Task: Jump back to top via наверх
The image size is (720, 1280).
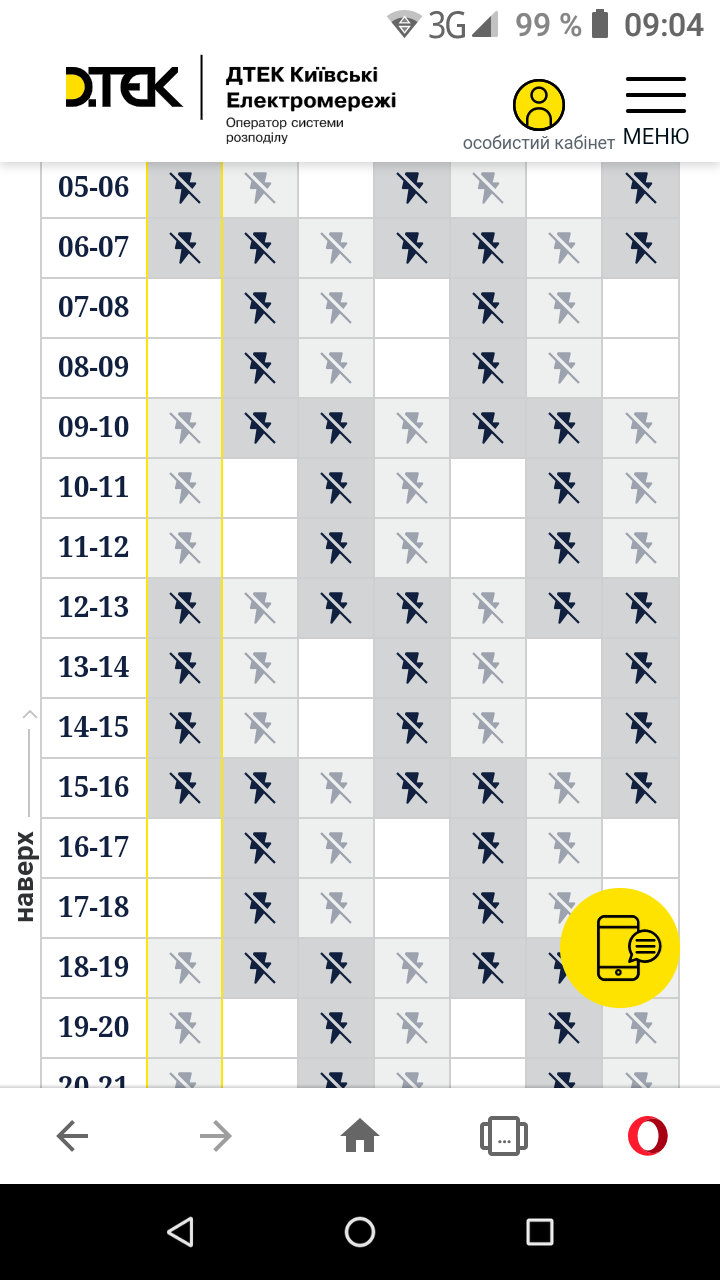Action: pyautogui.click(x=27, y=815)
